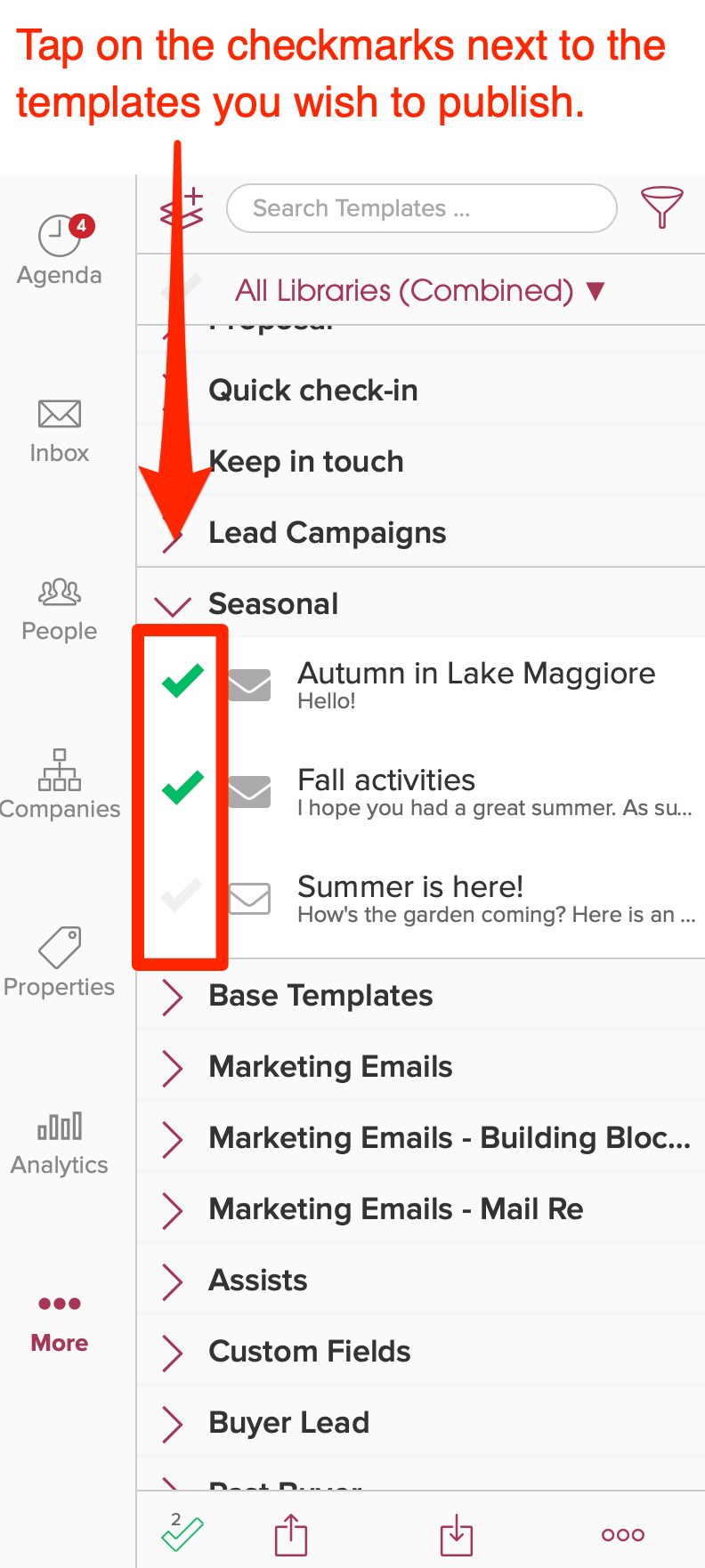Click the Search Templates field
Screen dimensions: 705x1568
pos(421,206)
